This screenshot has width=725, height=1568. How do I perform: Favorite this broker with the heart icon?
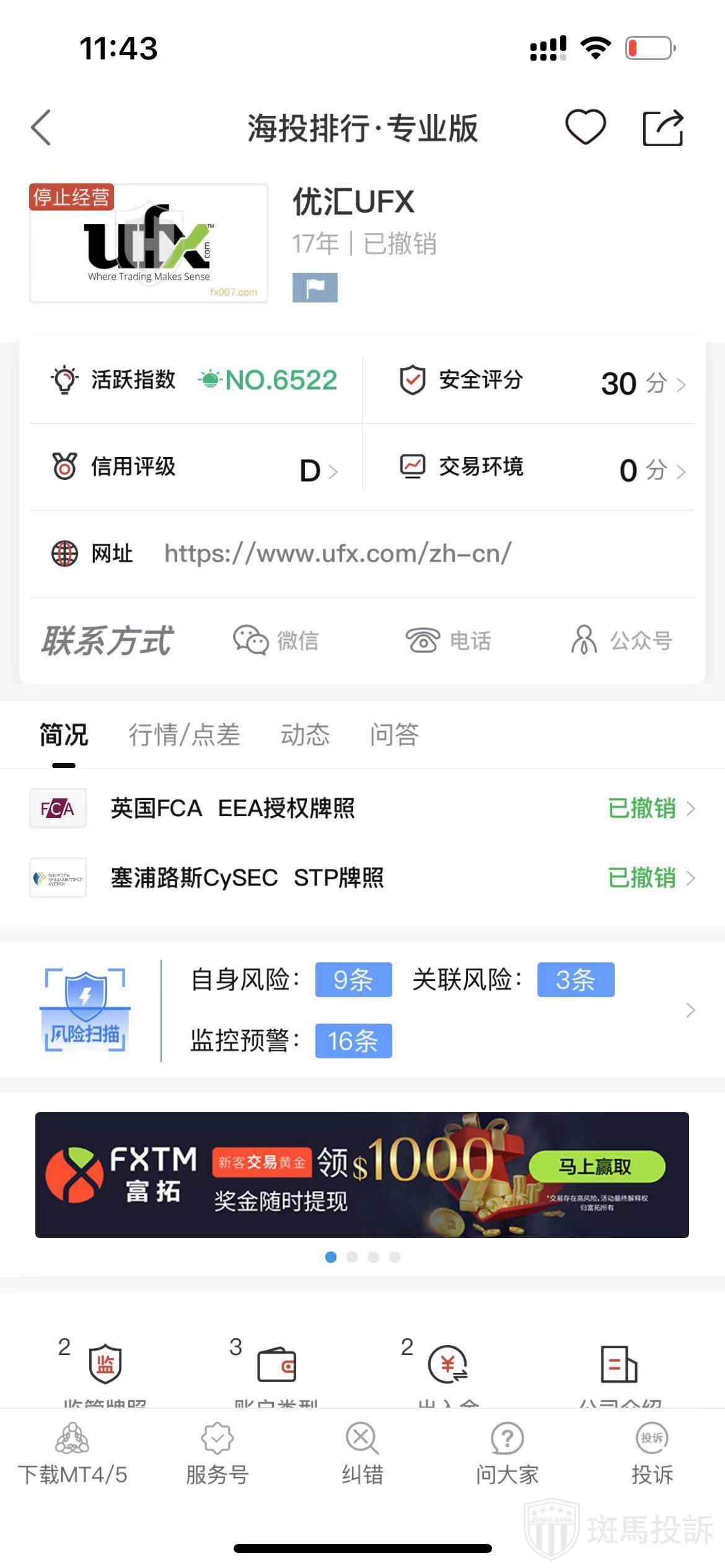click(x=585, y=127)
